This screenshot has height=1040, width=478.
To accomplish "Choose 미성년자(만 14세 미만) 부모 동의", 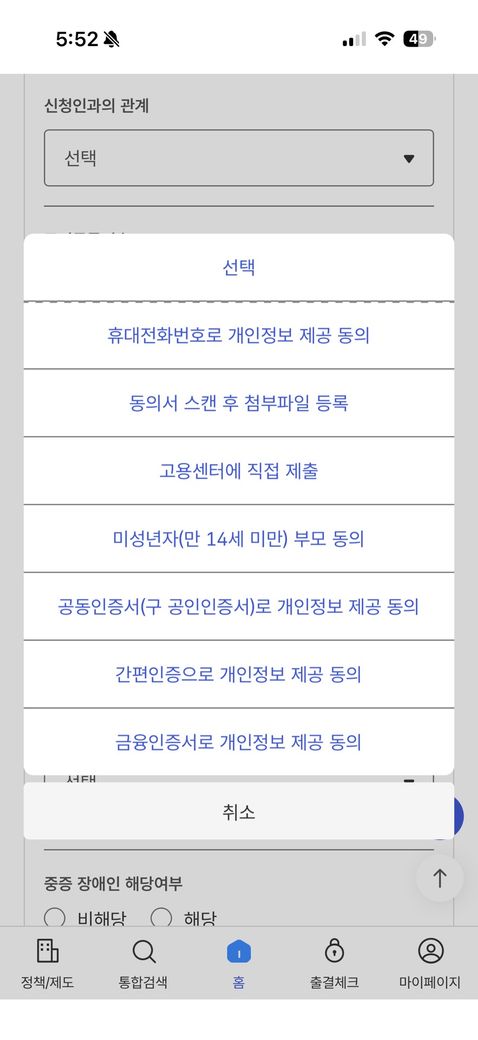I will pyautogui.click(x=239, y=539).
